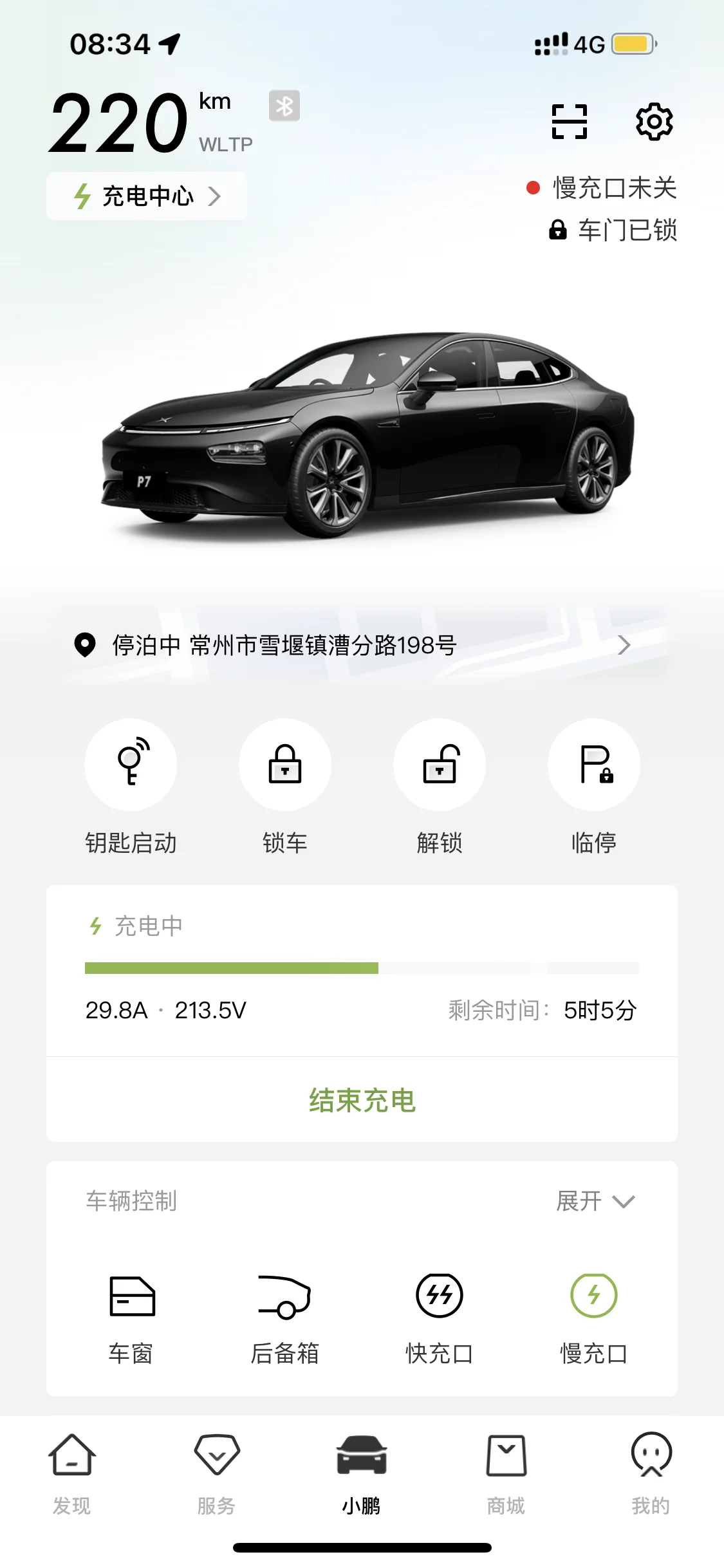Open 充电中心 charging center

pyautogui.click(x=147, y=196)
